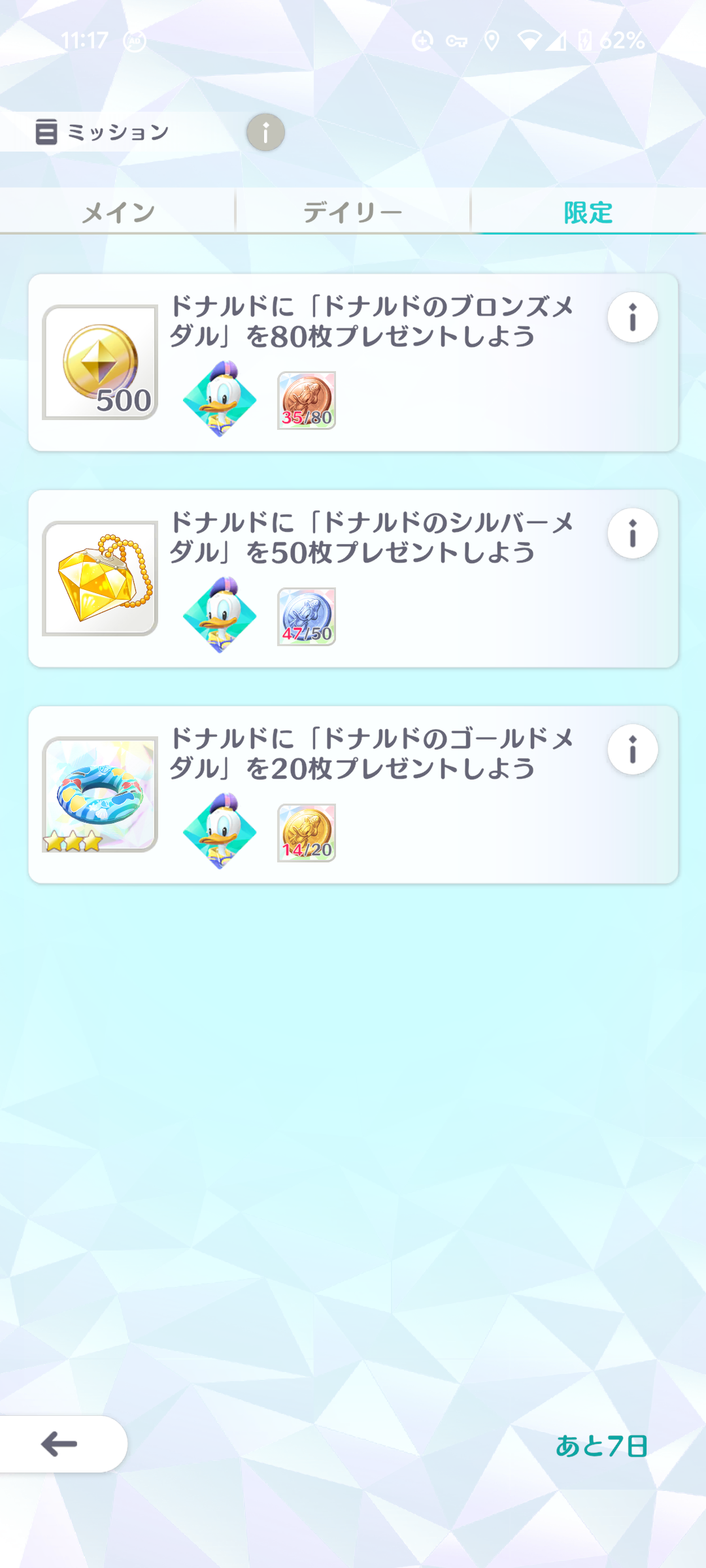Tap the bronze medal progress icon showing 35/80

point(307,400)
